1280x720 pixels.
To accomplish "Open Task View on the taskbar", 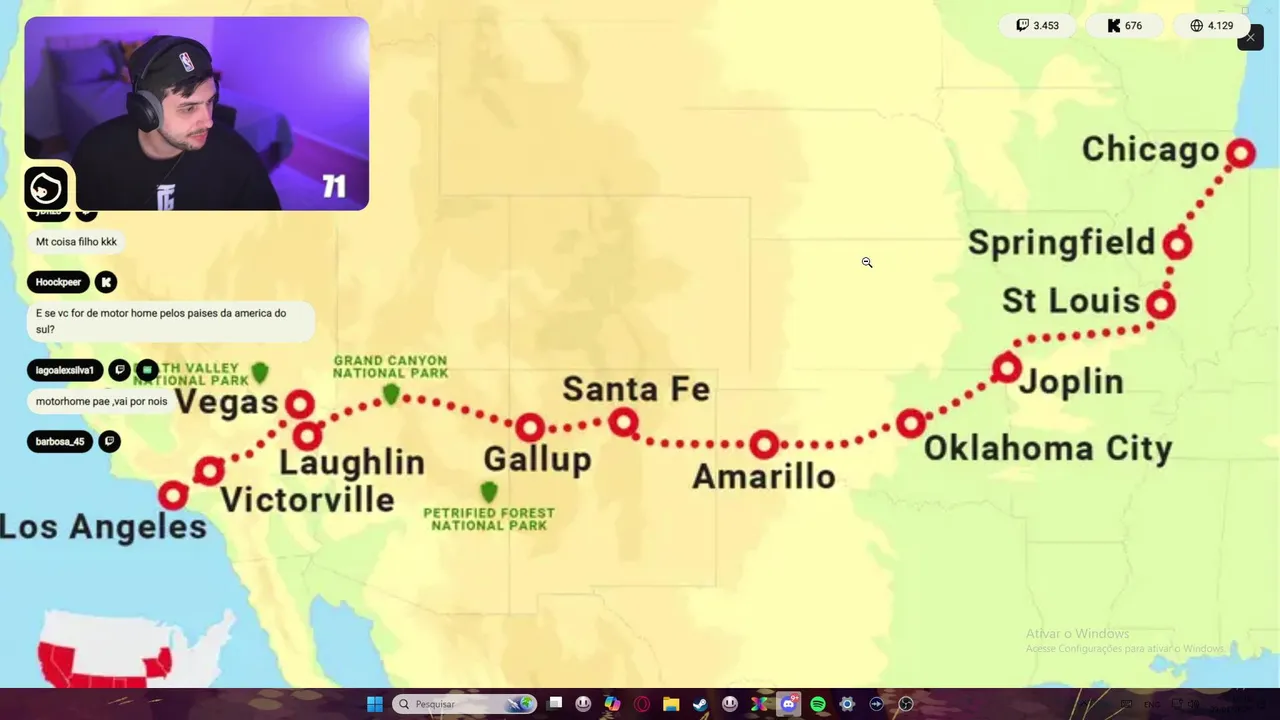I will (x=555, y=704).
